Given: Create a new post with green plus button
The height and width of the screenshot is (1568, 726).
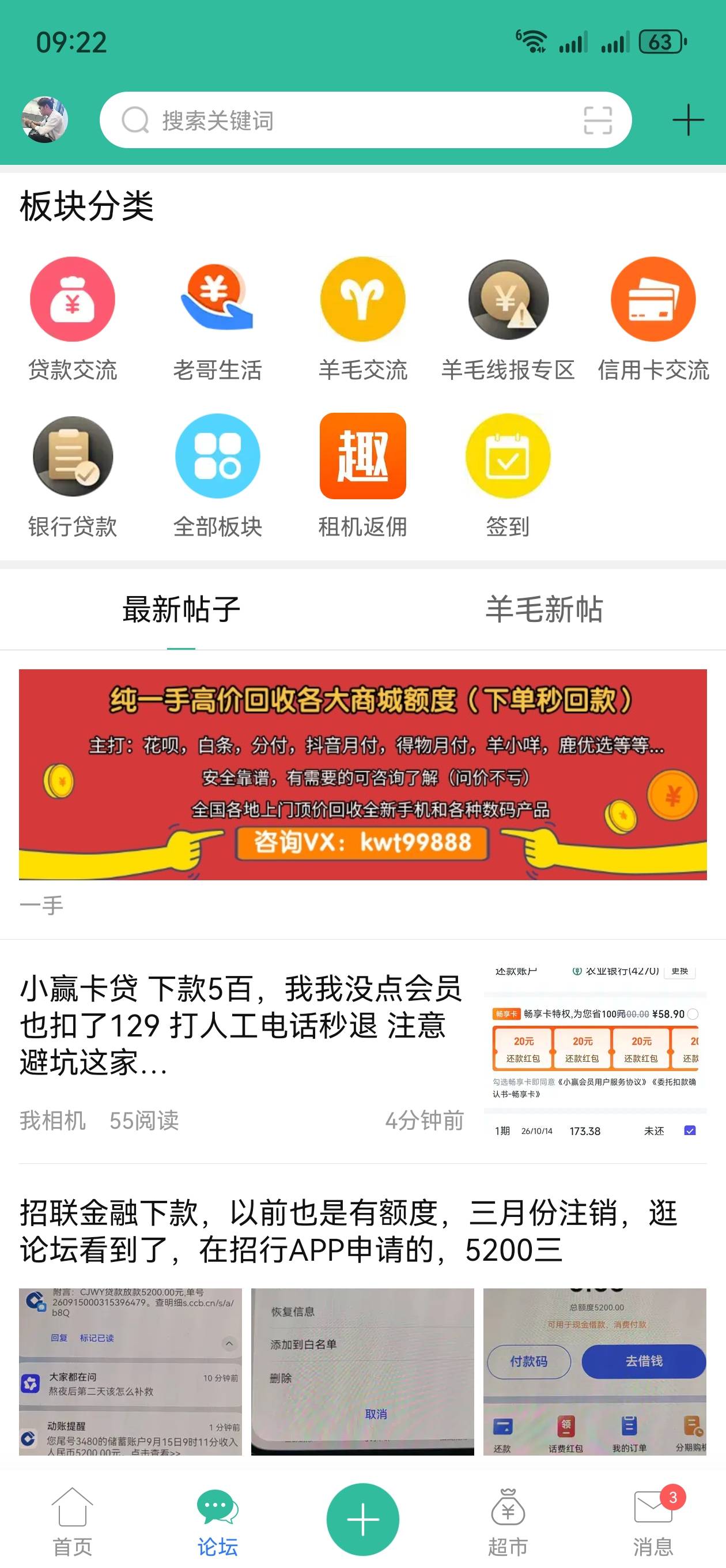Looking at the screenshot, I should pyautogui.click(x=362, y=1520).
